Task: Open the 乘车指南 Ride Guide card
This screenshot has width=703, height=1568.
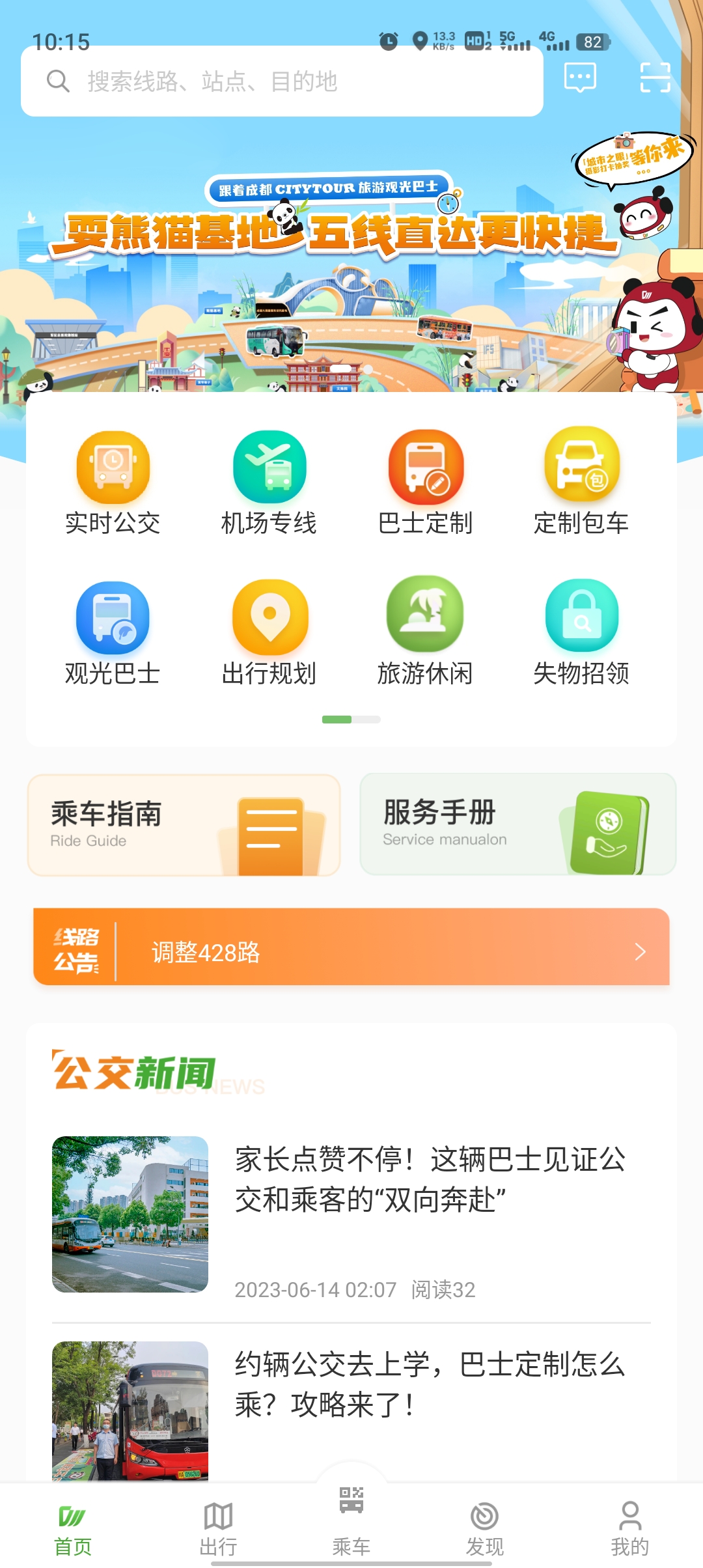Action: click(184, 825)
